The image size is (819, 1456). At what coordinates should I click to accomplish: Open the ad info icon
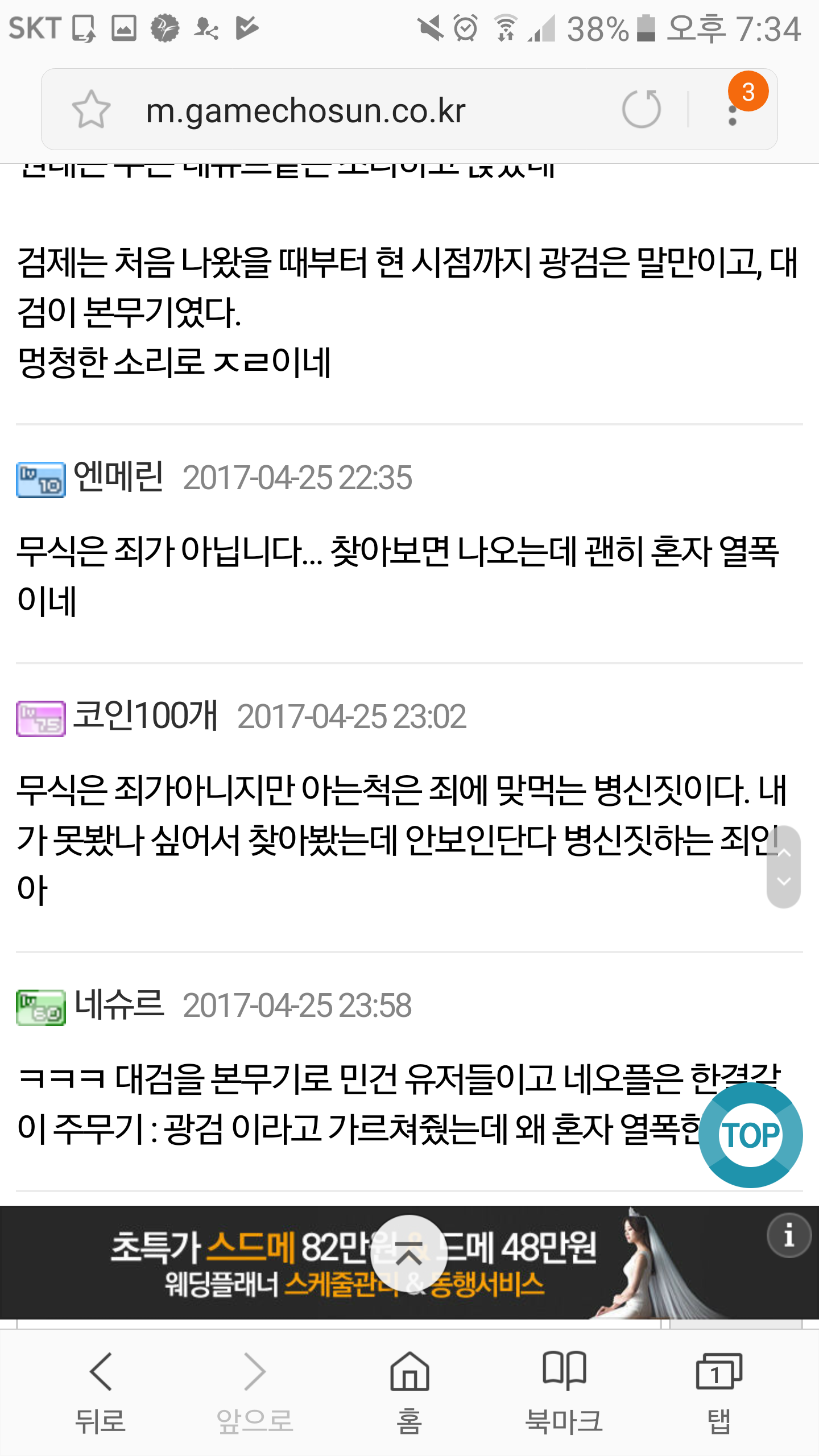(789, 1235)
